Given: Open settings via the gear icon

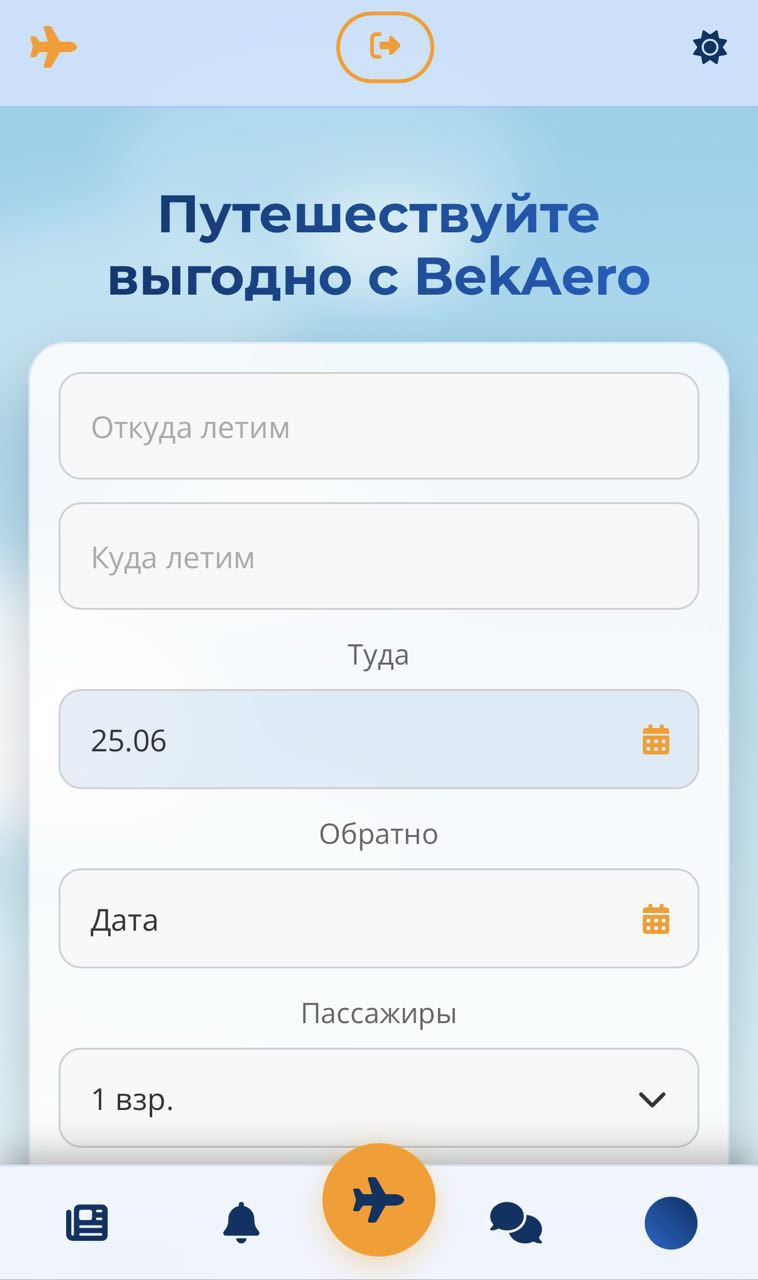Looking at the screenshot, I should click(x=710, y=47).
